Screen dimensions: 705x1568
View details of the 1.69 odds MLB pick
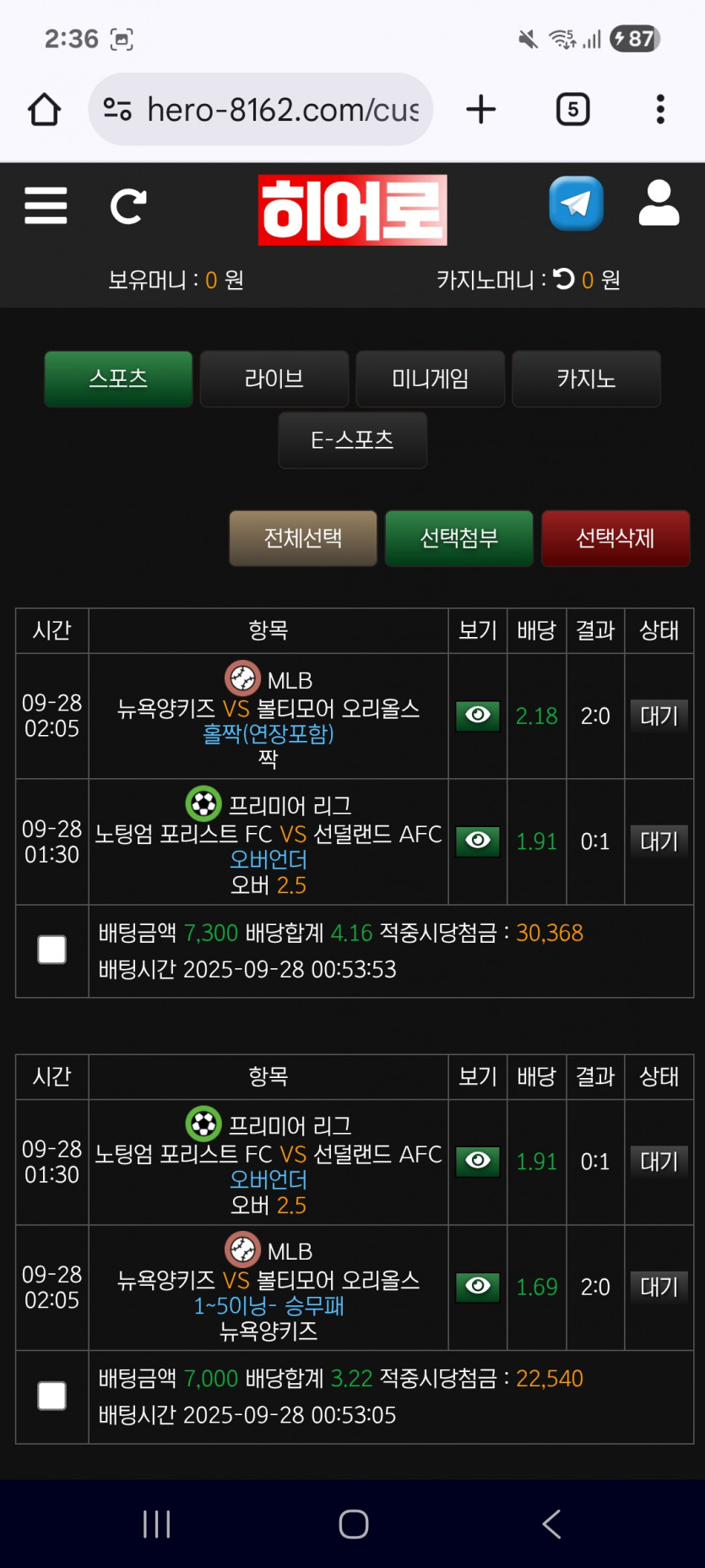tap(478, 1287)
